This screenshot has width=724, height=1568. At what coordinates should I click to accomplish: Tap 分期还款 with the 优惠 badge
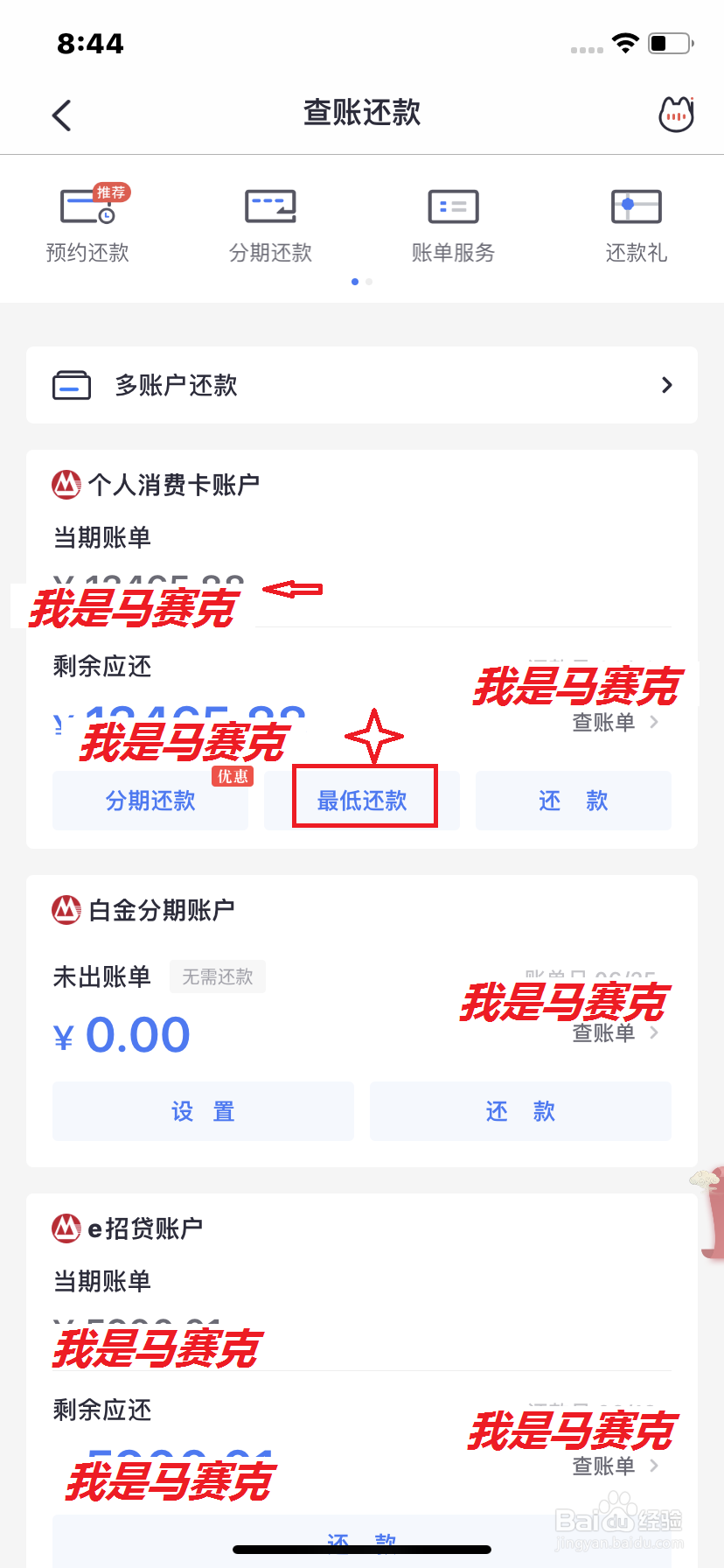150,800
